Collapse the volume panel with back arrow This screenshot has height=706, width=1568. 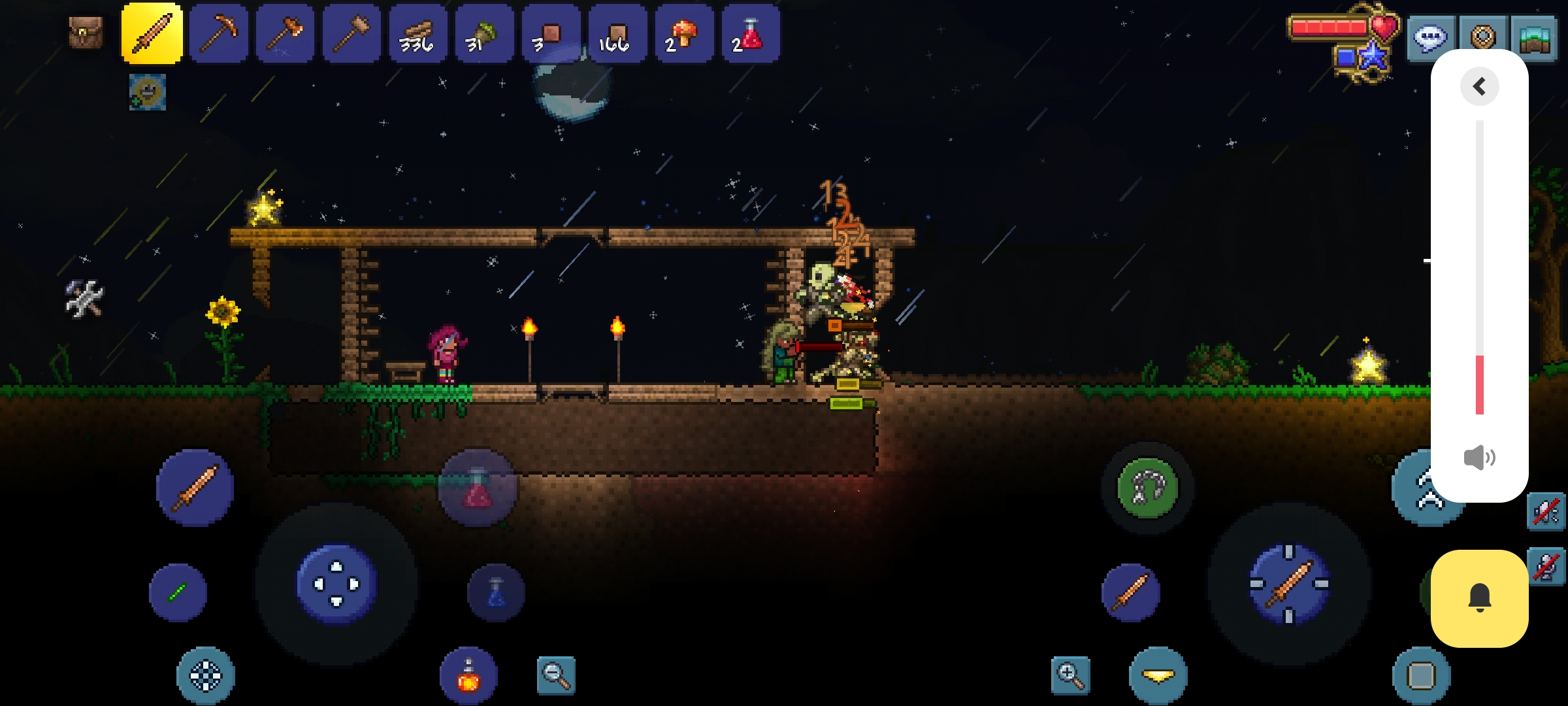(x=1479, y=86)
